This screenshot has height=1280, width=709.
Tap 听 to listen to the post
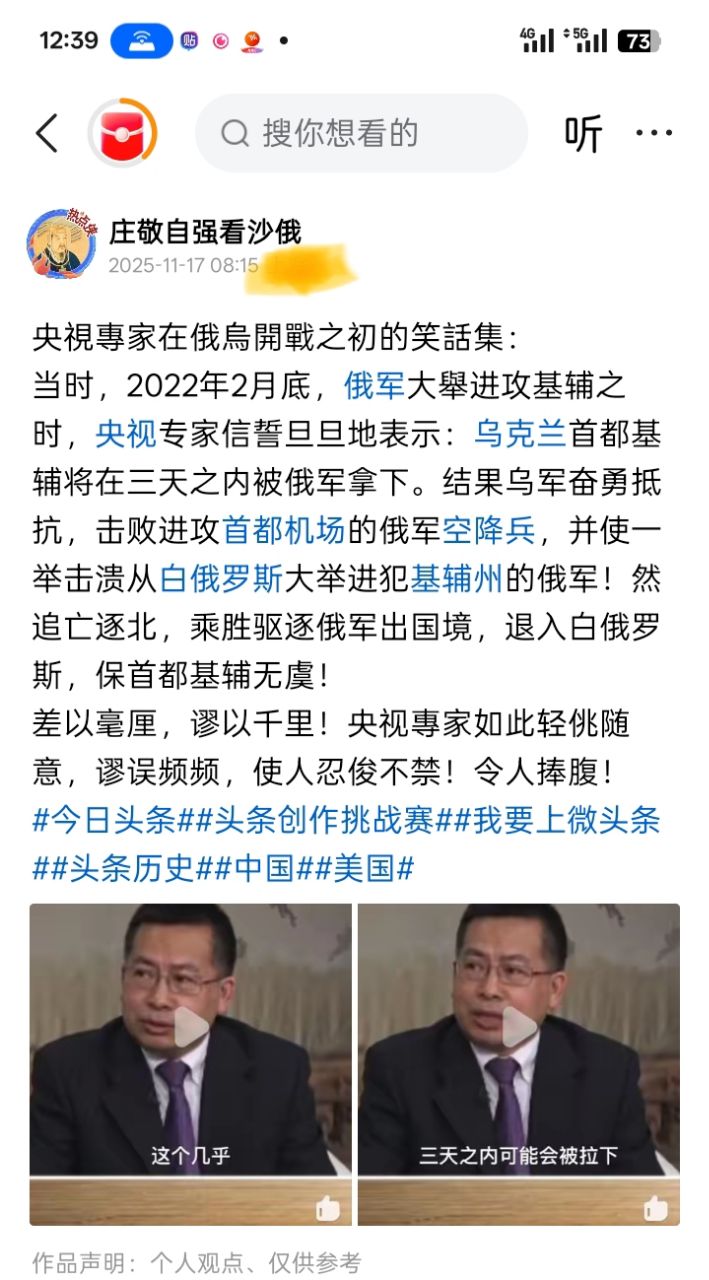583,133
